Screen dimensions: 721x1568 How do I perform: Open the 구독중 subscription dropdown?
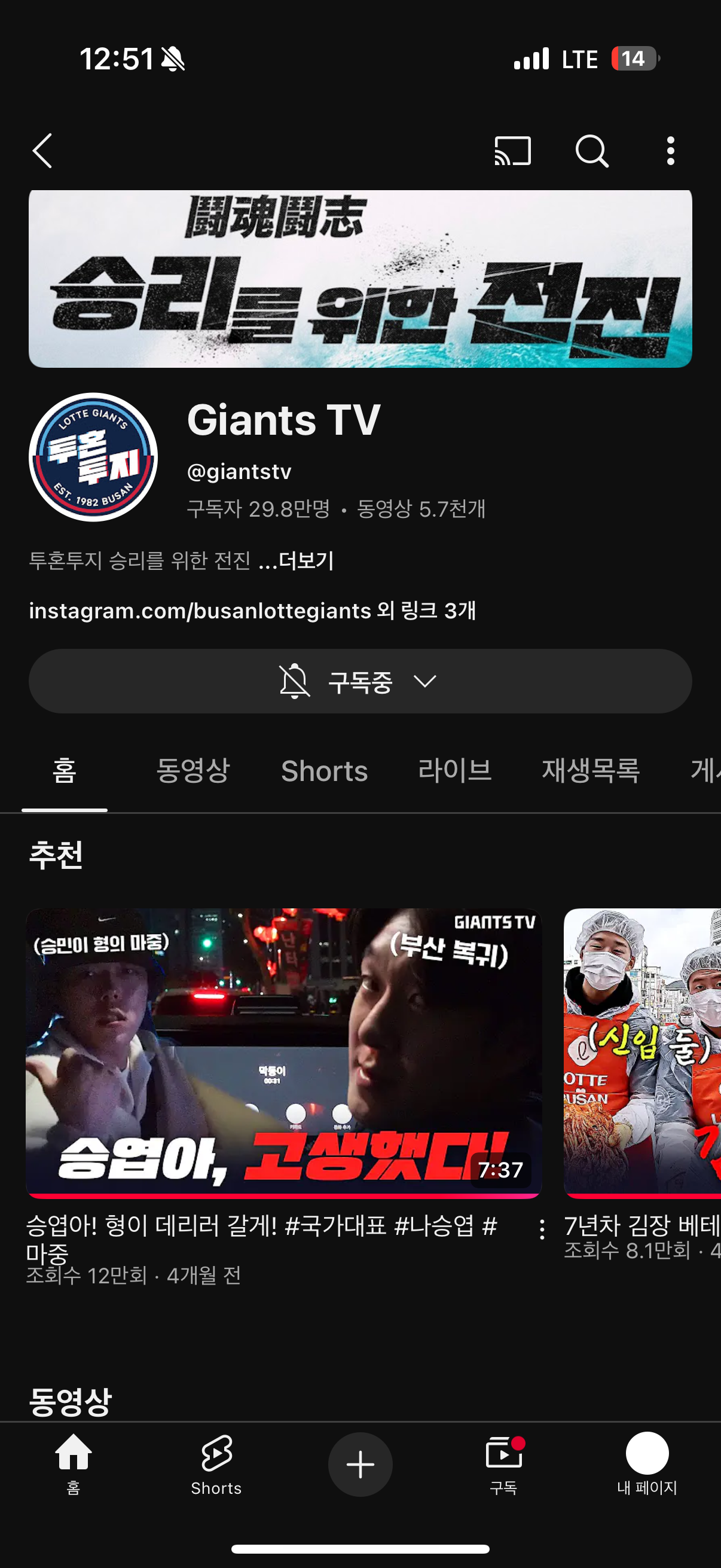360,681
